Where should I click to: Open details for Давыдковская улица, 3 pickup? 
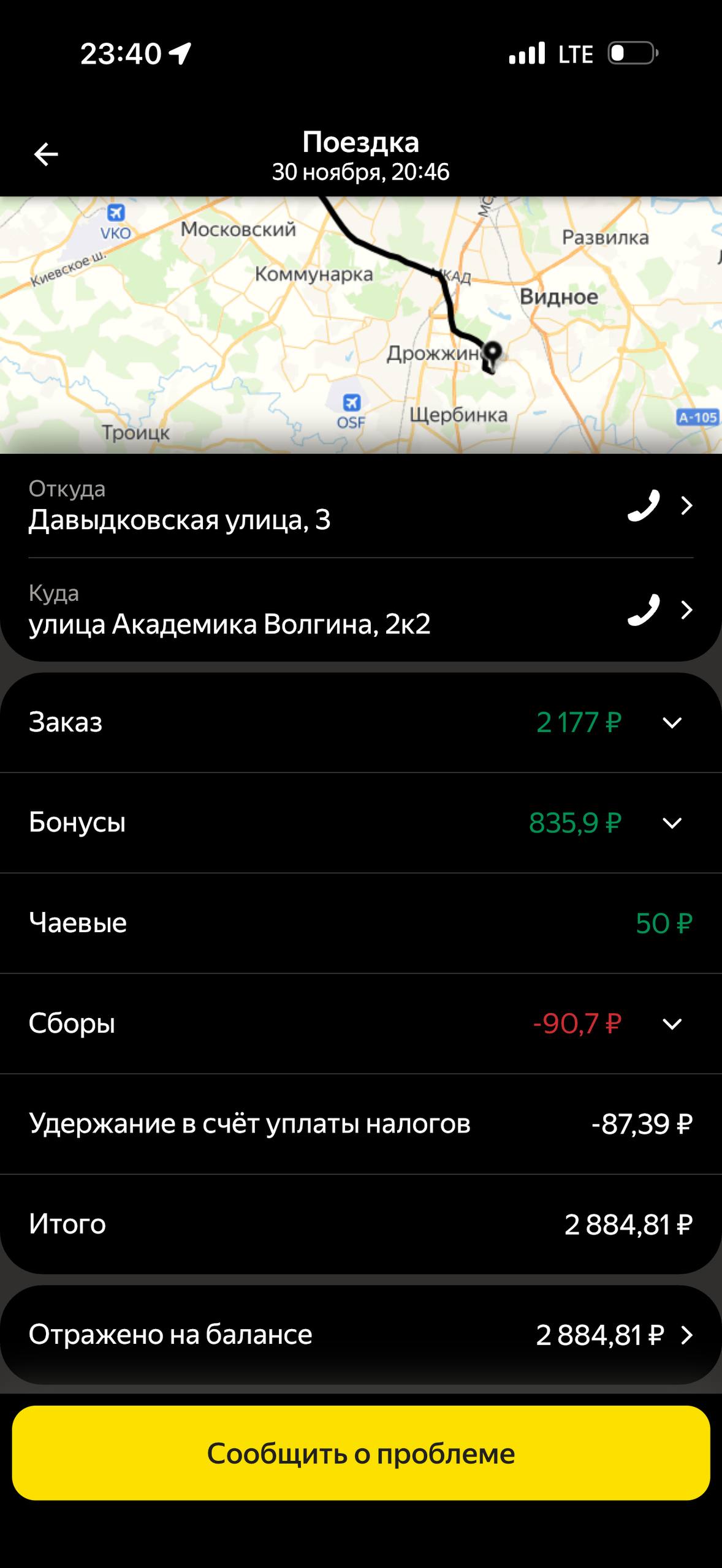[x=687, y=506]
